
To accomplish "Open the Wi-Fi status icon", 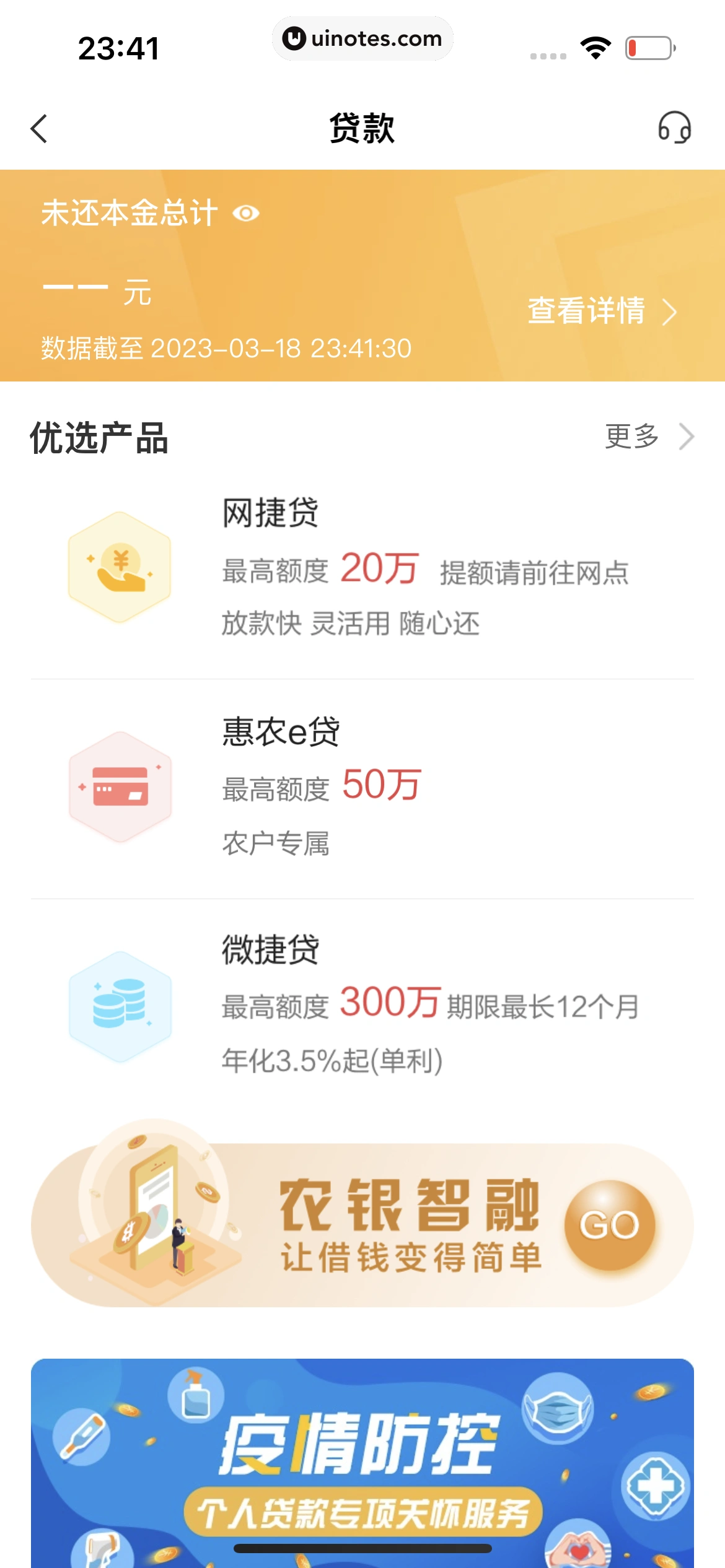I will (x=596, y=46).
